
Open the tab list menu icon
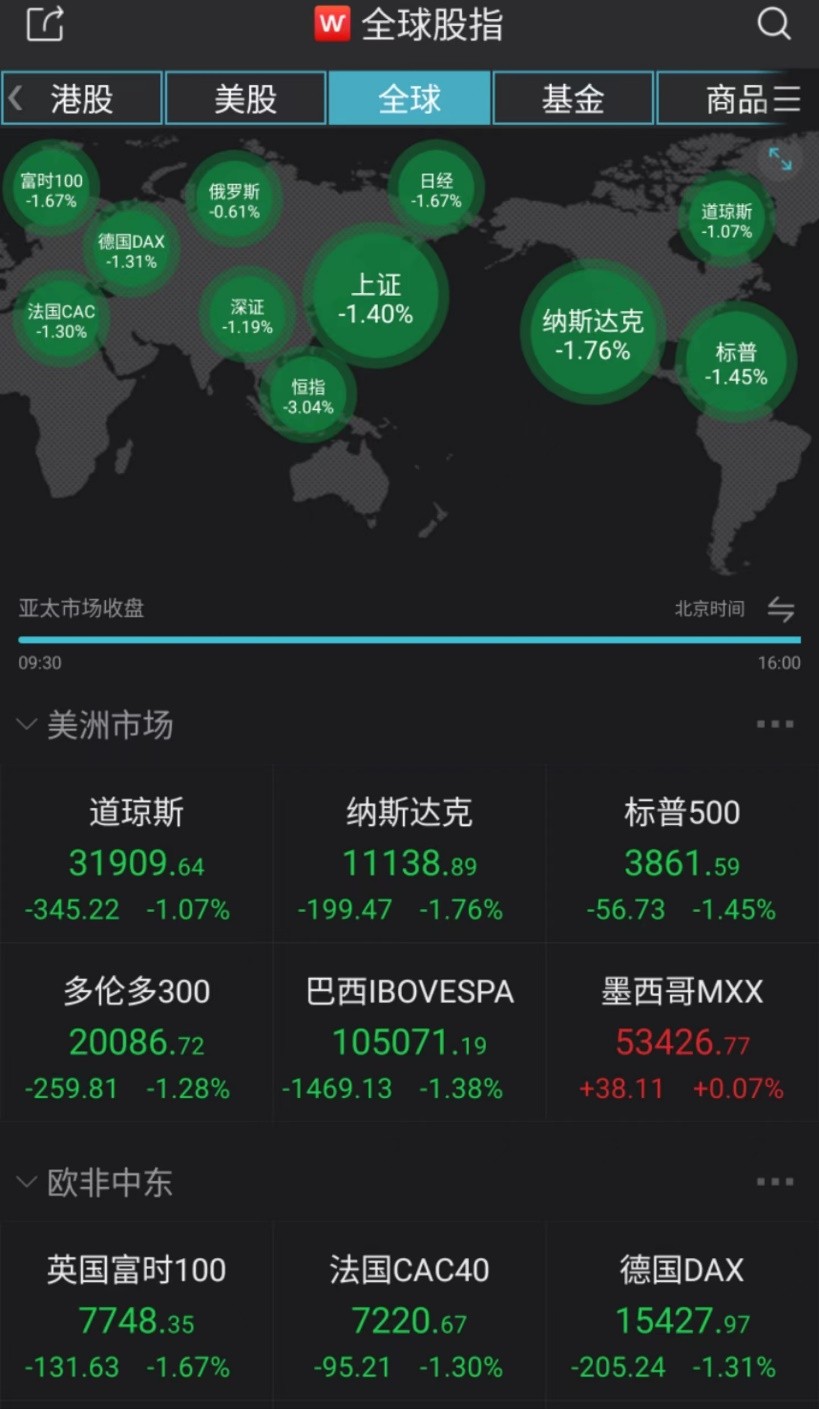(788, 98)
